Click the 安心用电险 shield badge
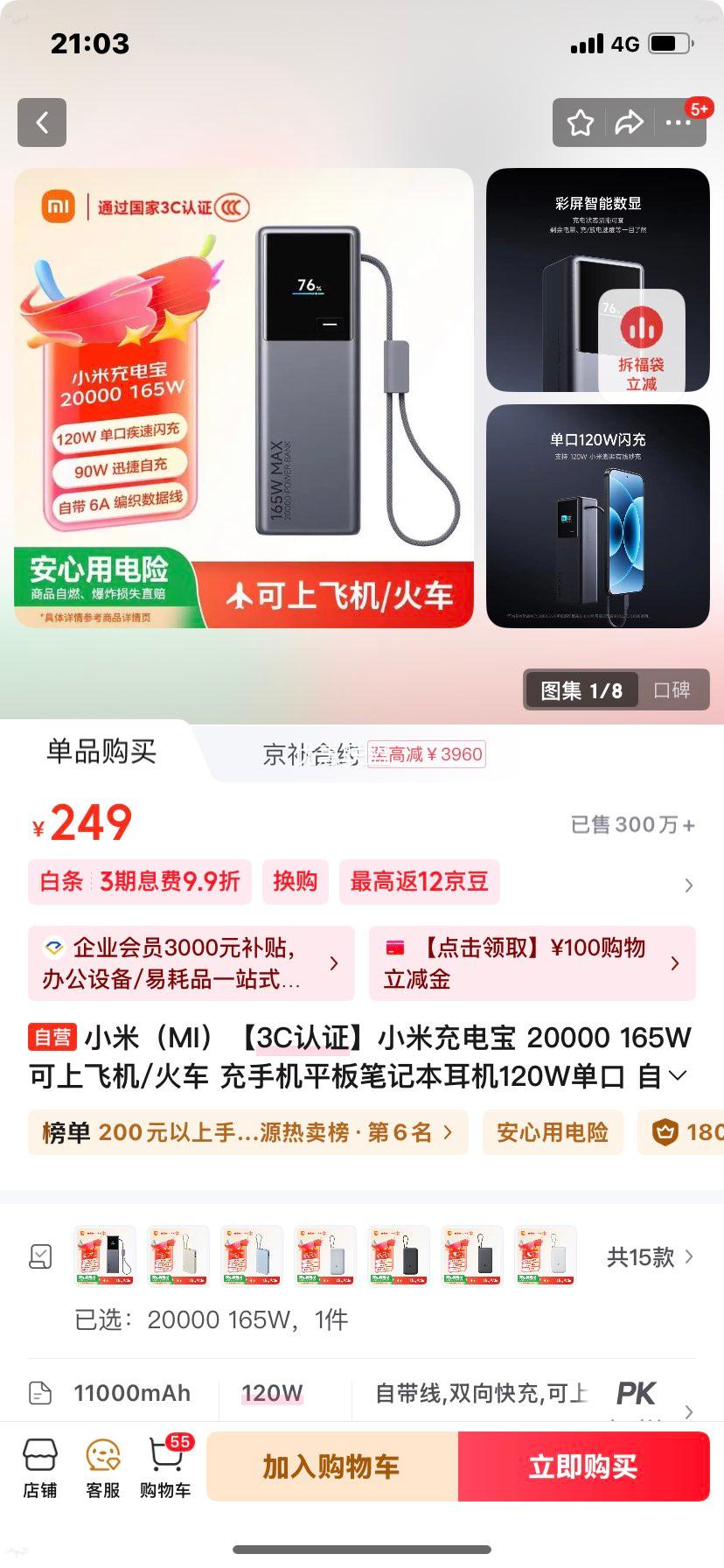 (x=553, y=1132)
